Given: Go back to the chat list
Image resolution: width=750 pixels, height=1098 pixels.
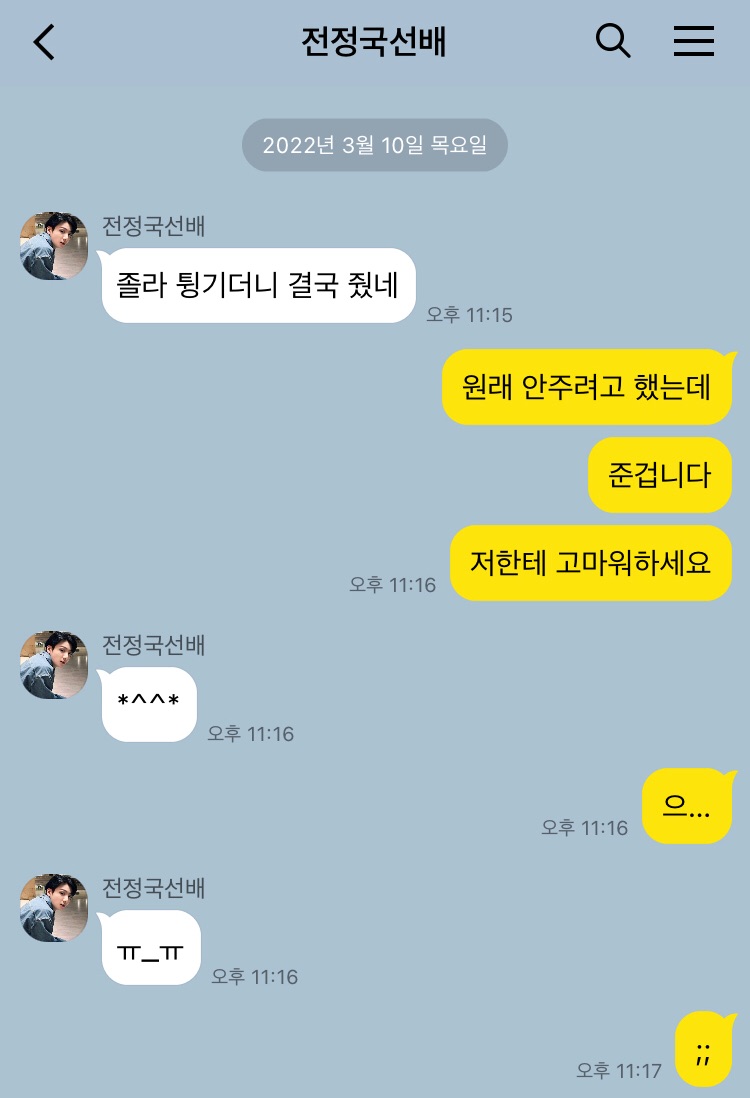Looking at the screenshot, I should tap(44, 42).
